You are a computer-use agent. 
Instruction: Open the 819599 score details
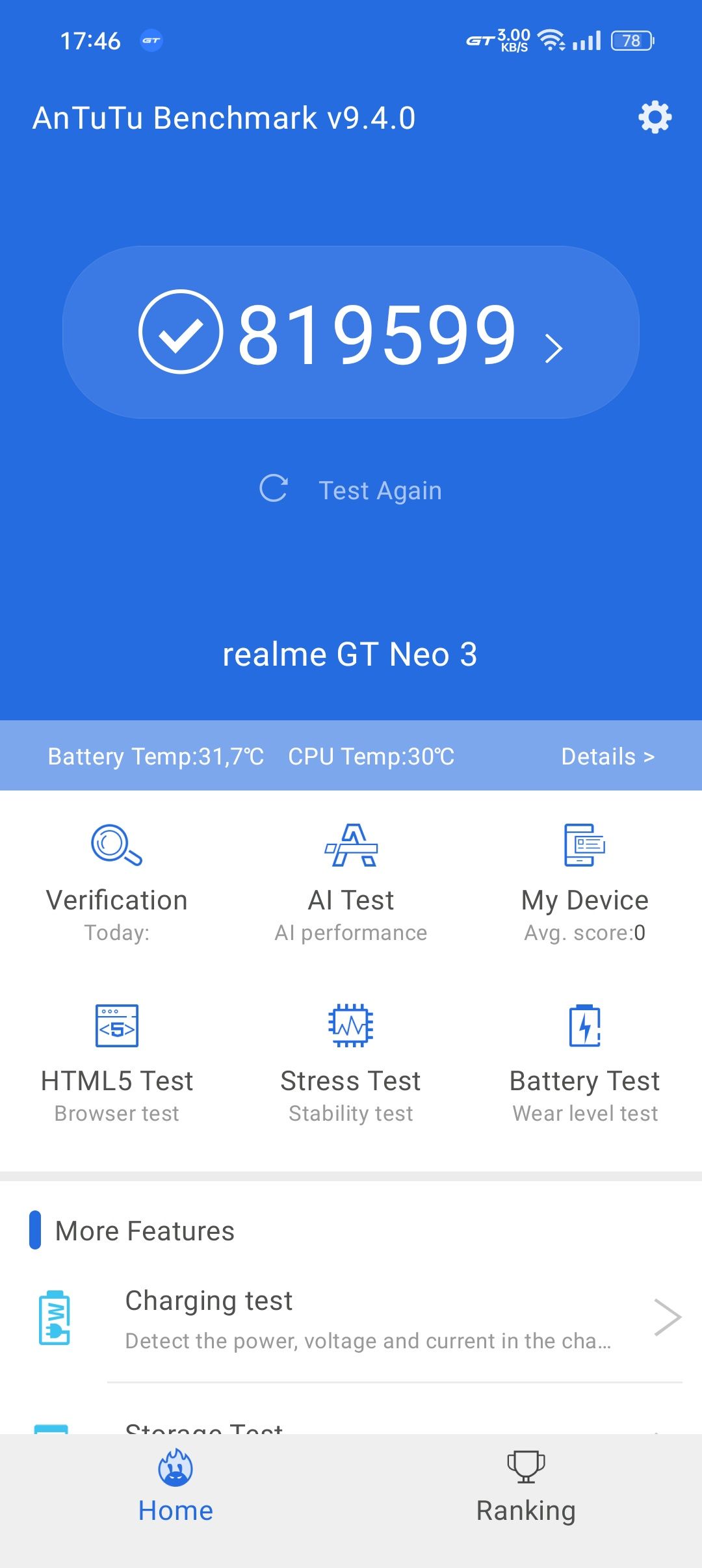(x=351, y=332)
